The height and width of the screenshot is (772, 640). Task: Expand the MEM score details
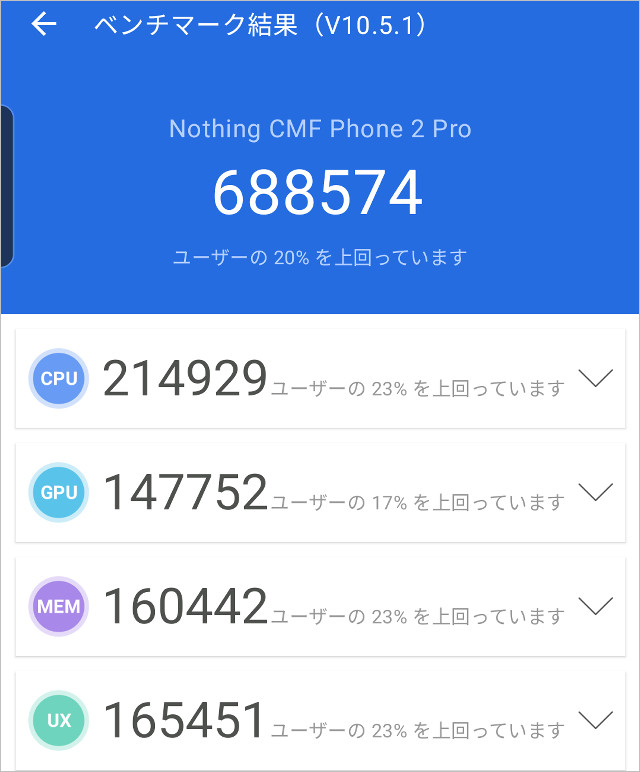coord(595,606)
